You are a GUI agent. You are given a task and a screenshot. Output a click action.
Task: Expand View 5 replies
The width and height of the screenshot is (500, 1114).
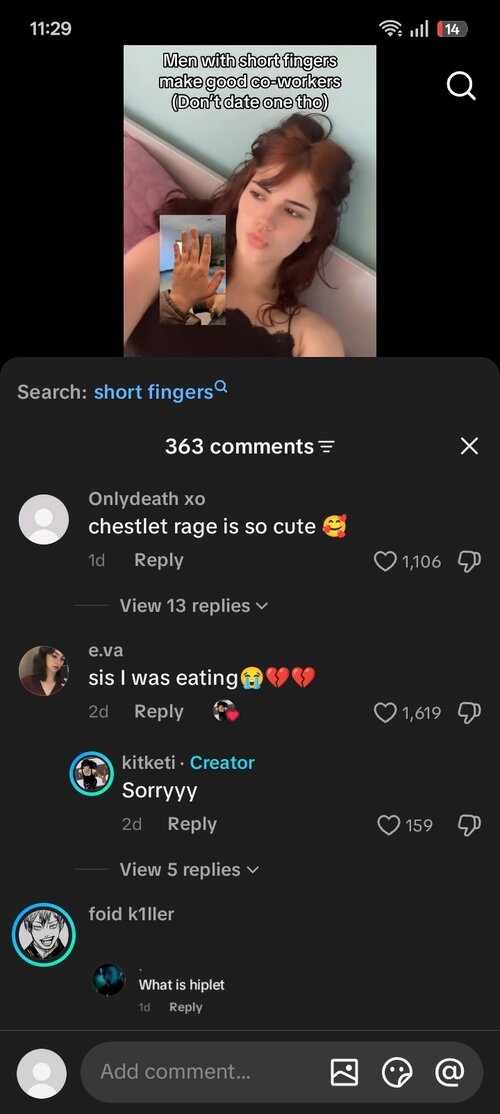click(189, 870)
